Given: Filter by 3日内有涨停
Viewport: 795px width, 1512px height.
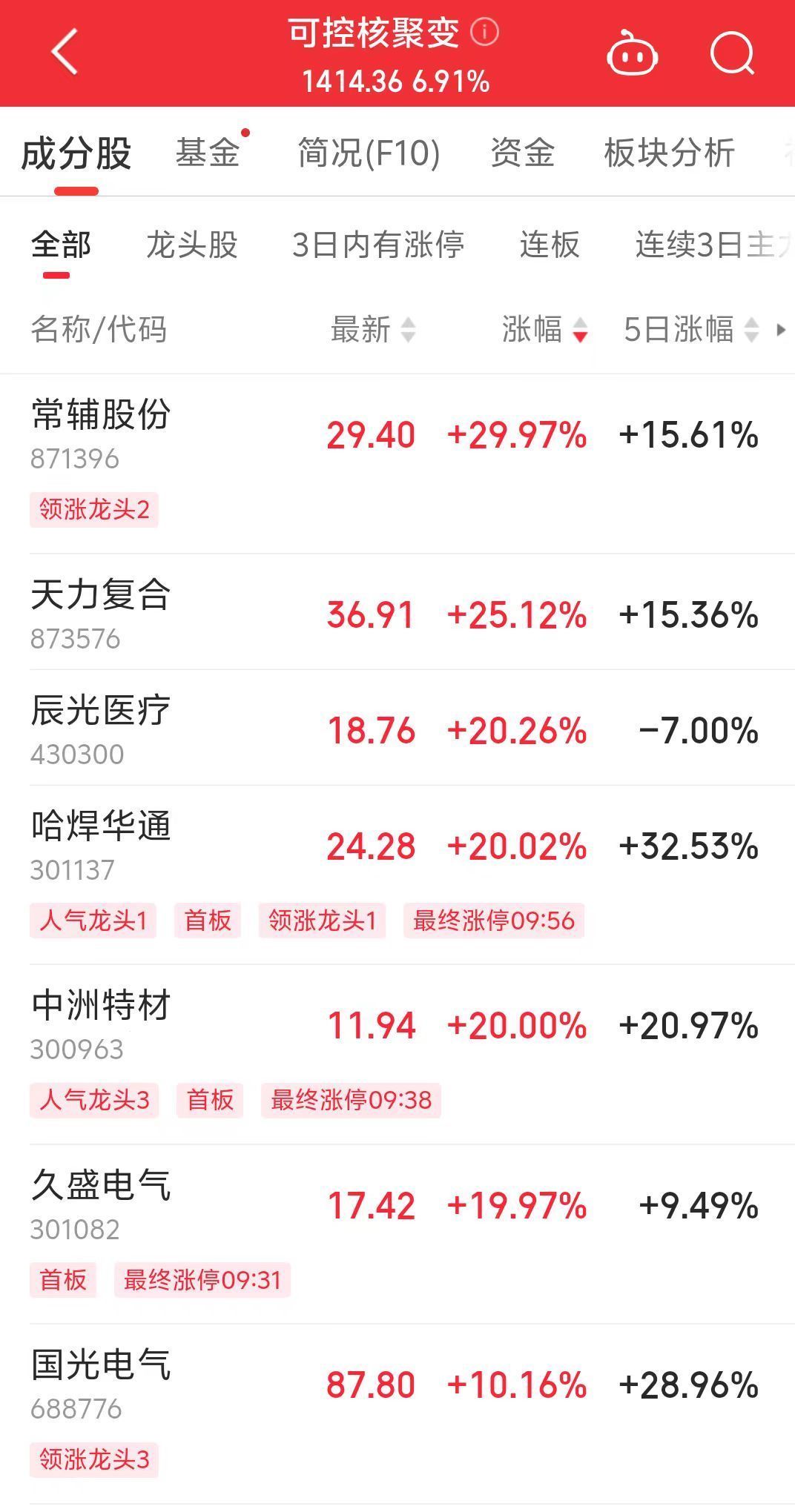Looking at the screenshot, I should coord(378,245).
